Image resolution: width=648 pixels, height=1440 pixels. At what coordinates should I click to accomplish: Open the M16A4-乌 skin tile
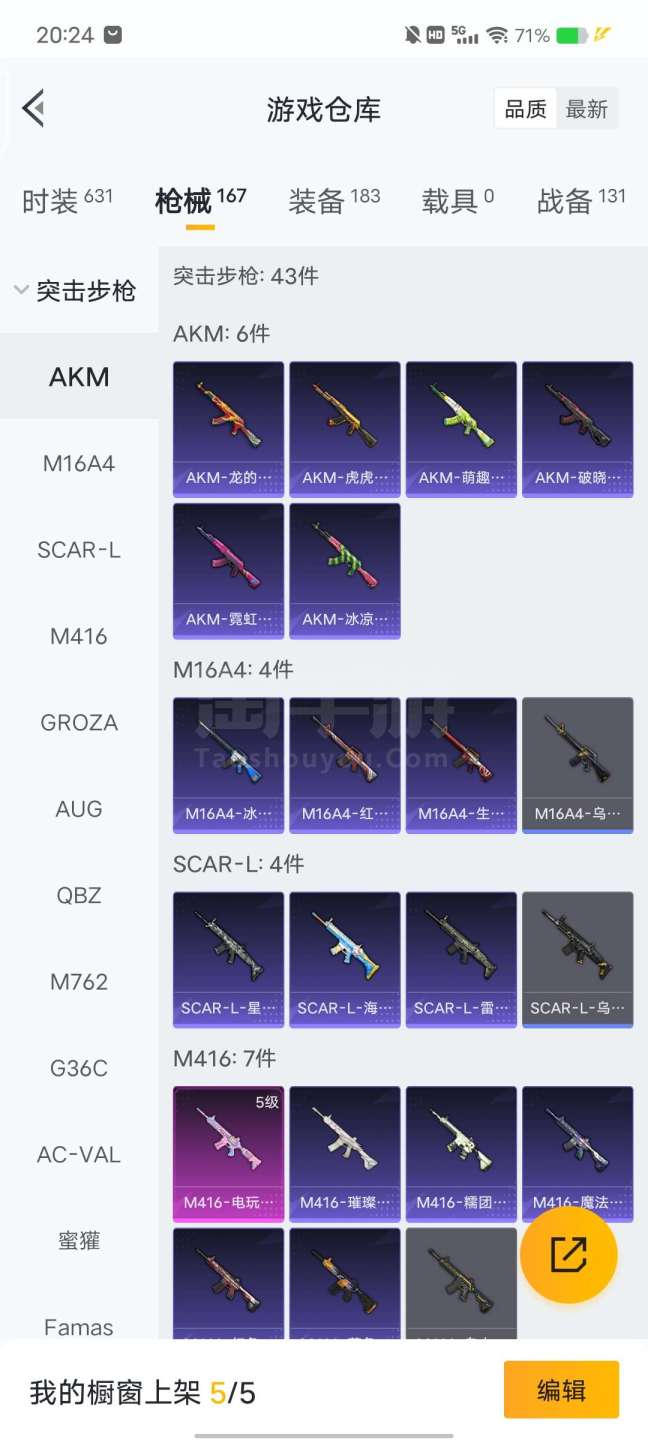[577, 765]
